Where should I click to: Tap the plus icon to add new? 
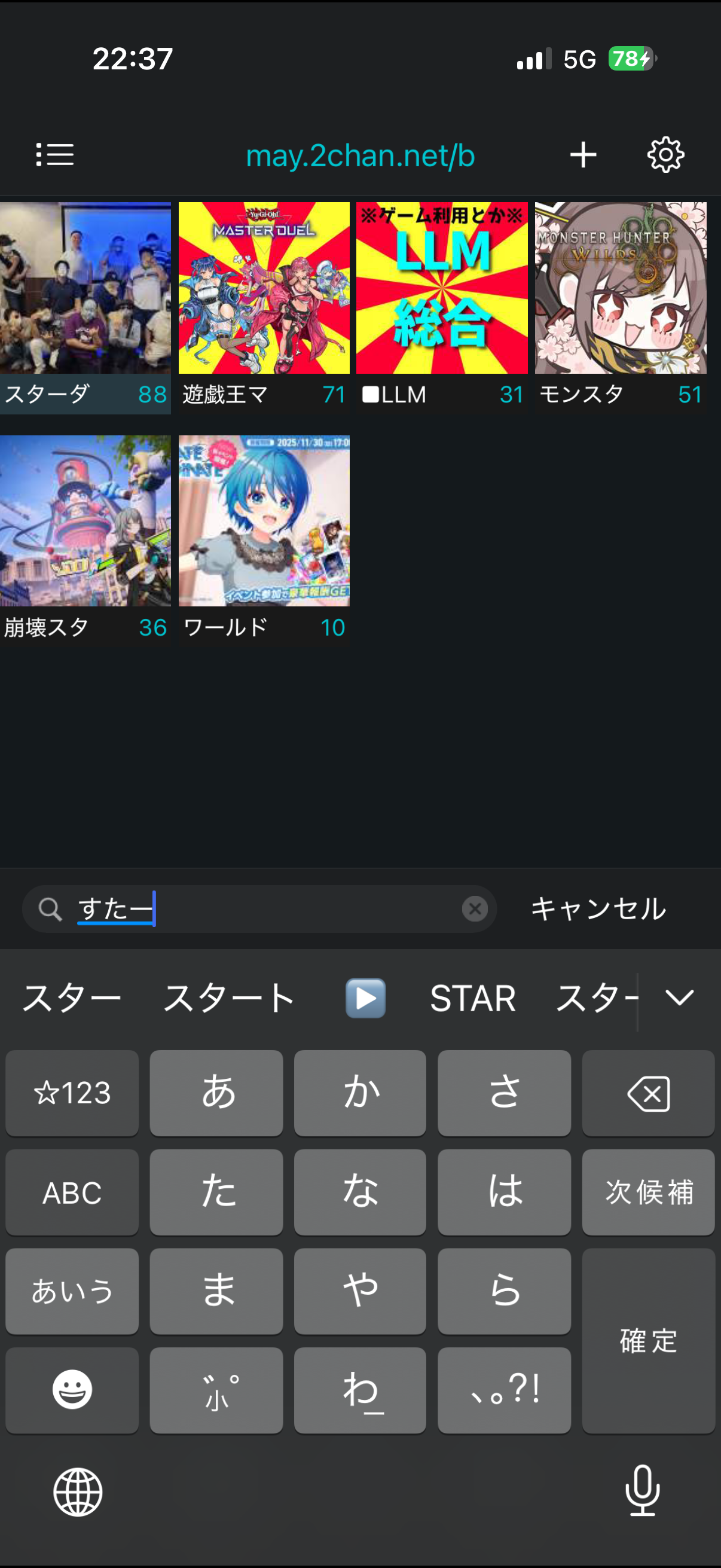[583, 155]
